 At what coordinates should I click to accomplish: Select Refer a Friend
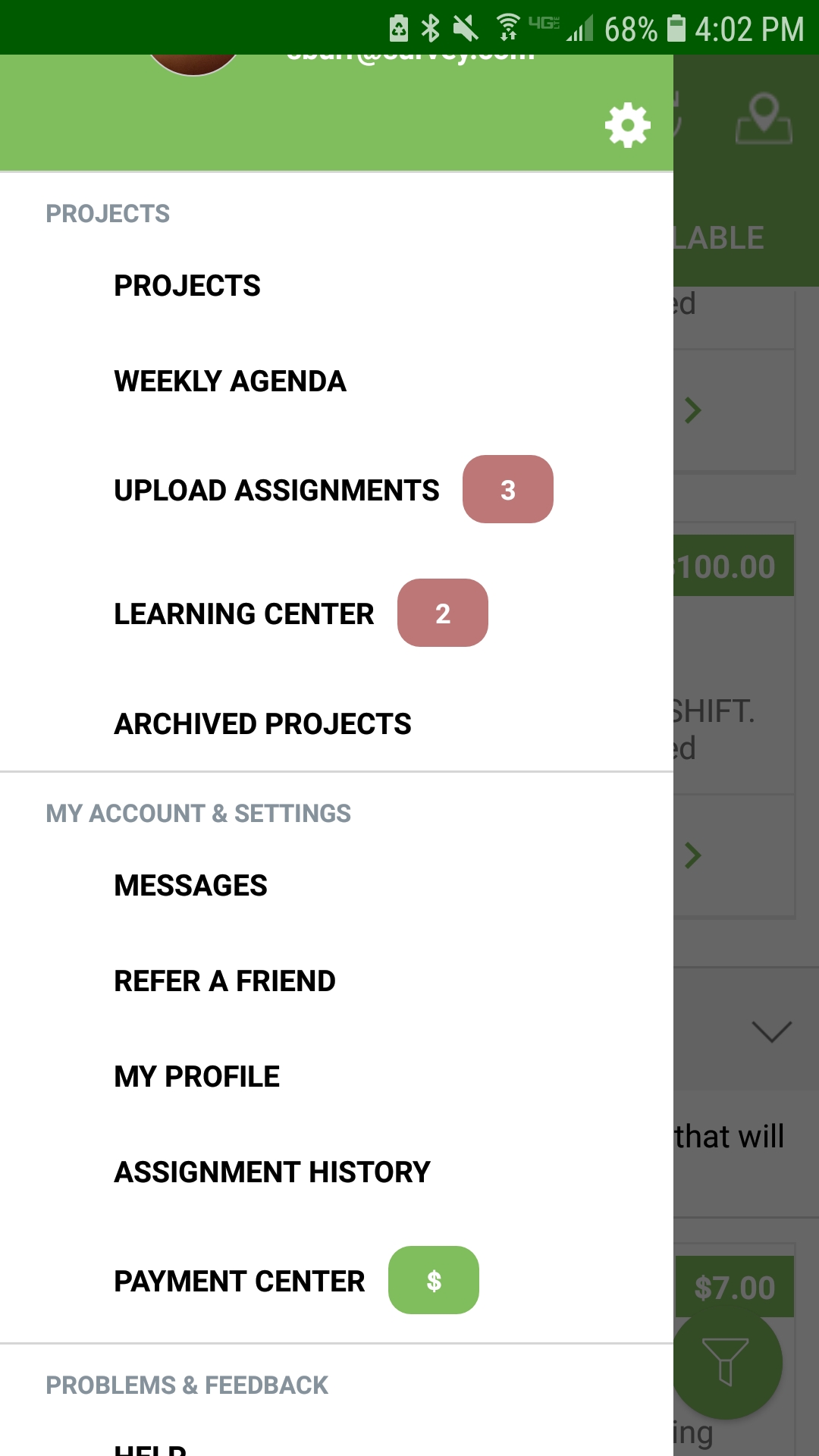[337, 981]
